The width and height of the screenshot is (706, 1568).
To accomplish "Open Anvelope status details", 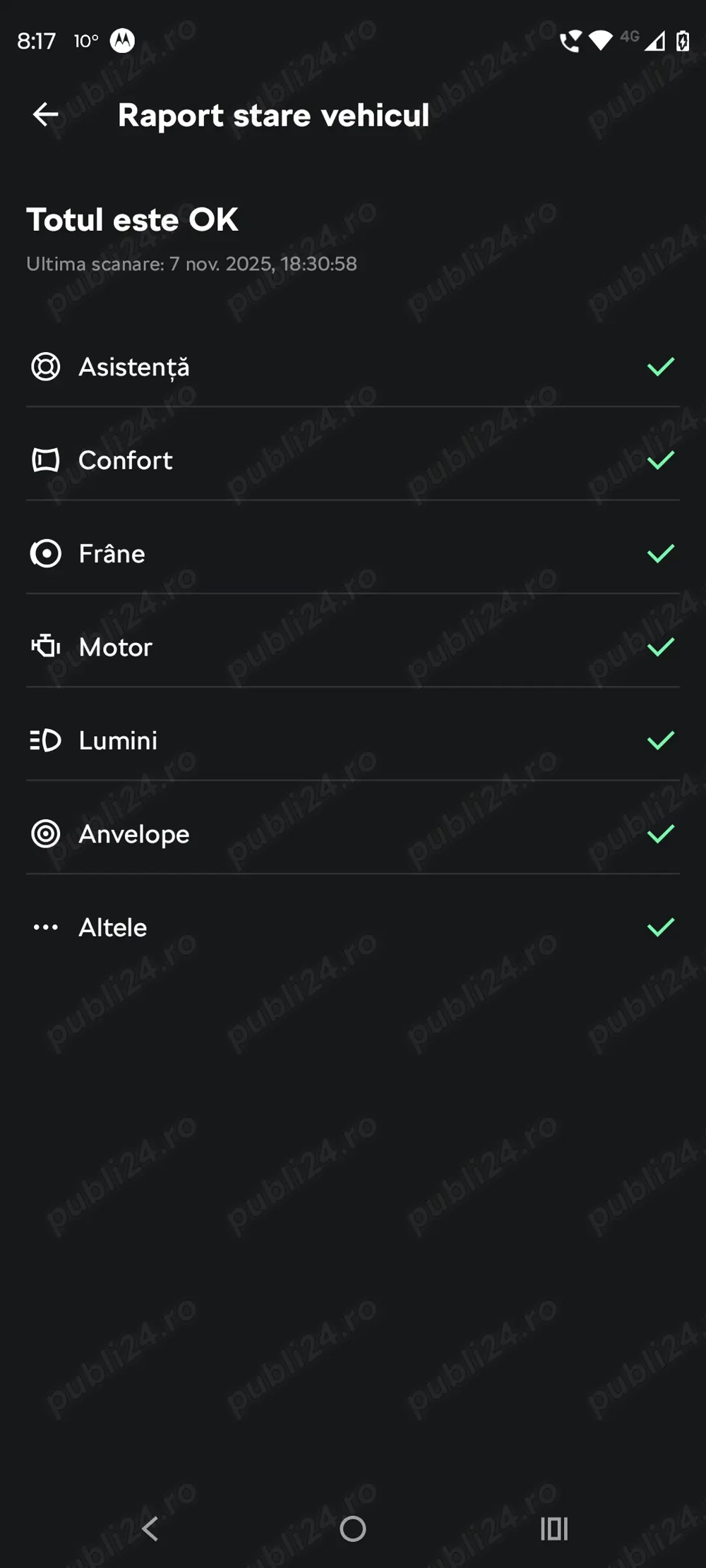I will [x=353, y=834].
